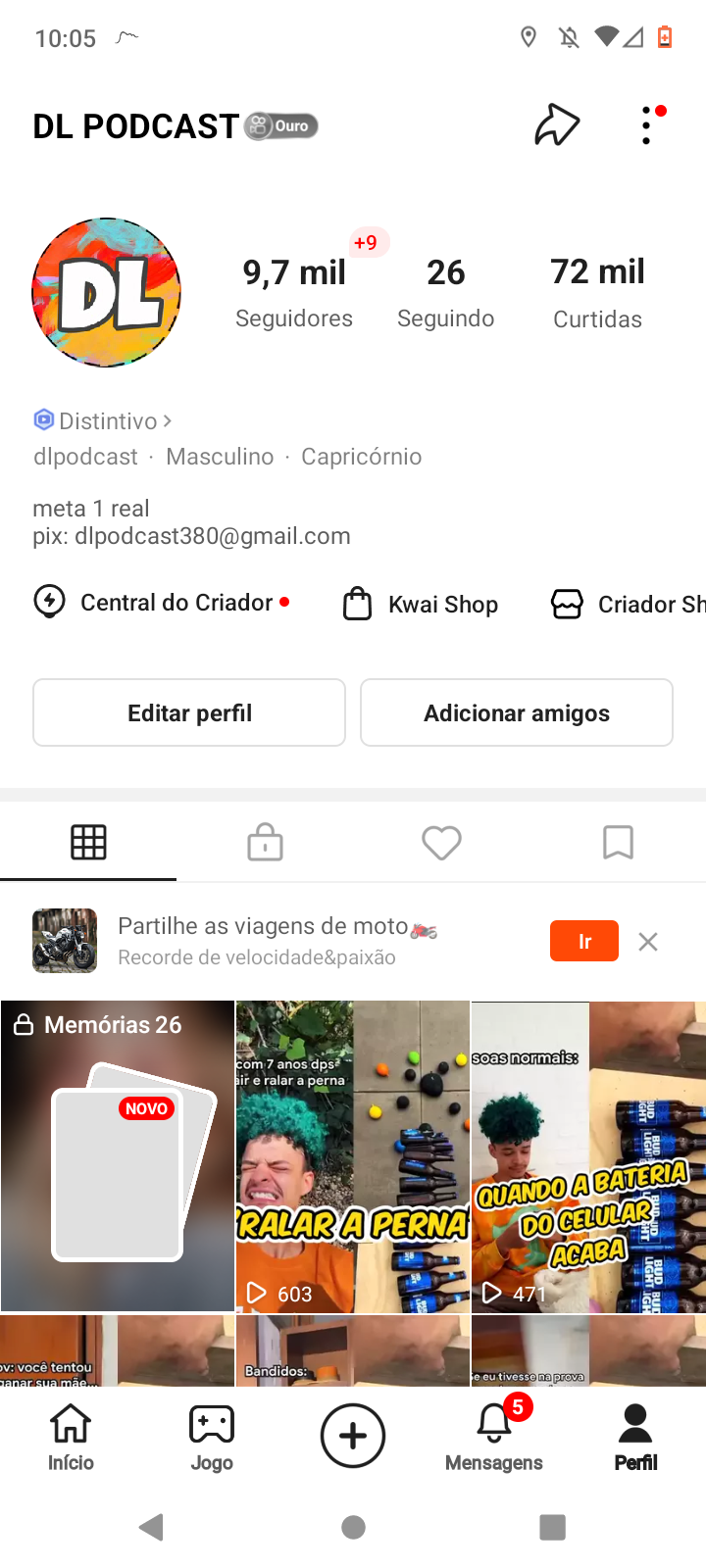
Task: Open the Kwai Shop
Action: [422, 605]
